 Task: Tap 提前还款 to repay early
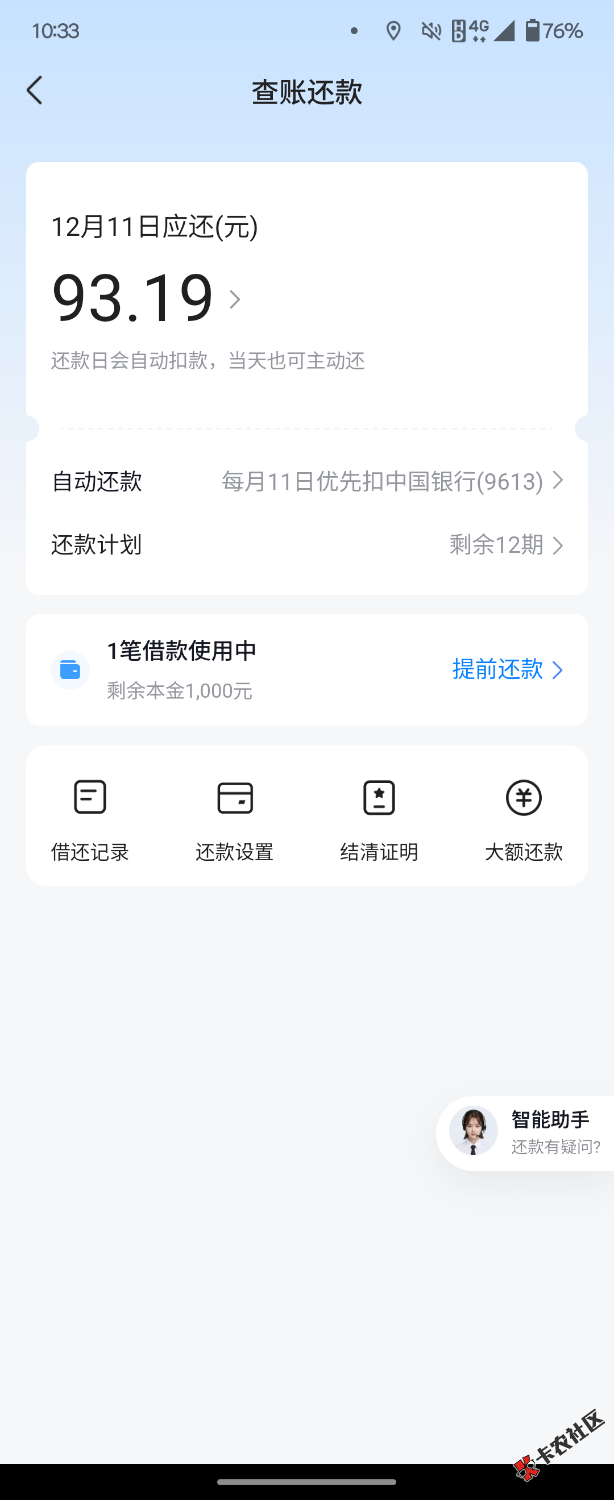pyautogui.click(x=507, y=669)
